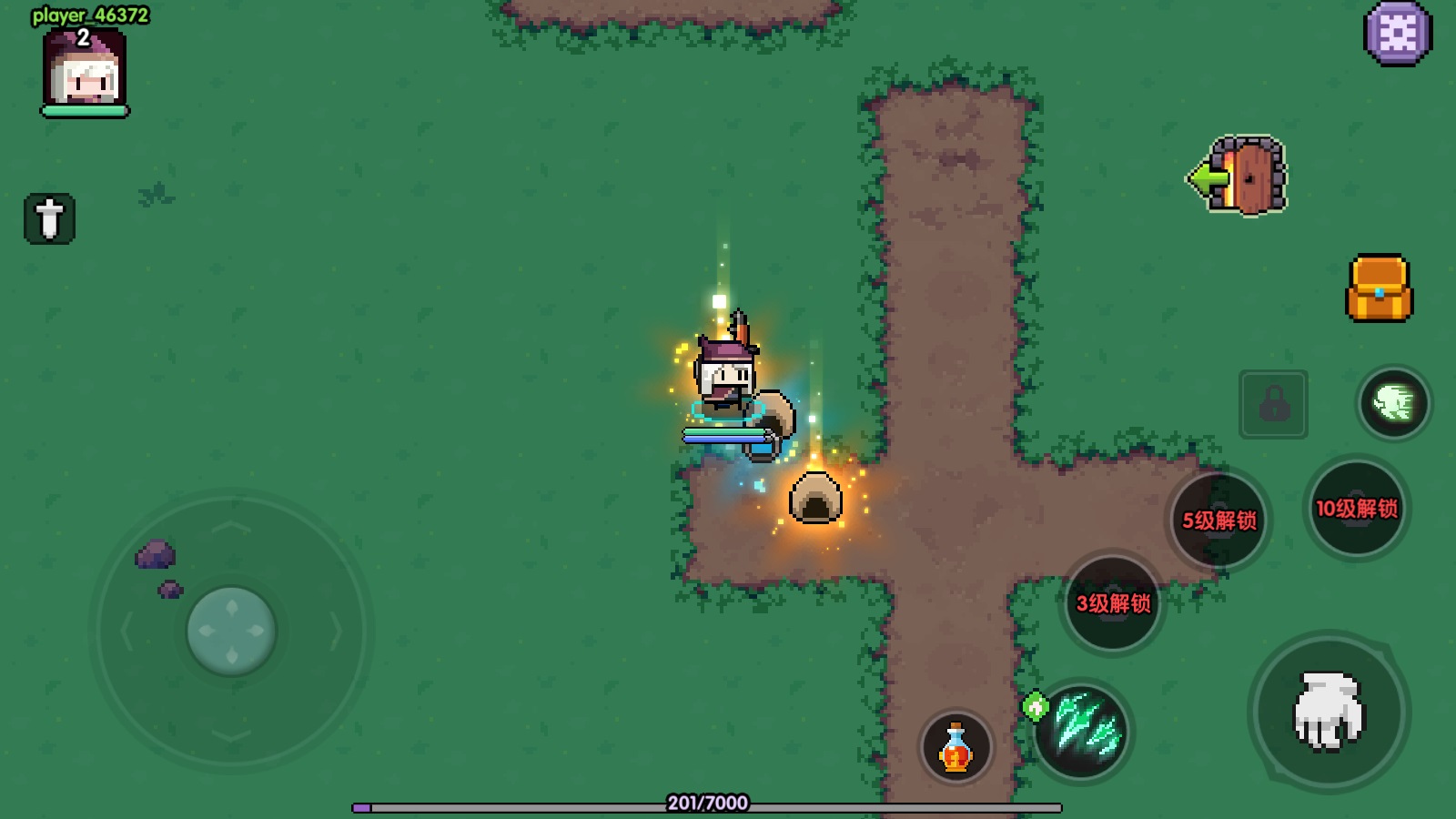Tap the 5级解锁 locked skill
1456x819 pixels.
coord(1219,521)
